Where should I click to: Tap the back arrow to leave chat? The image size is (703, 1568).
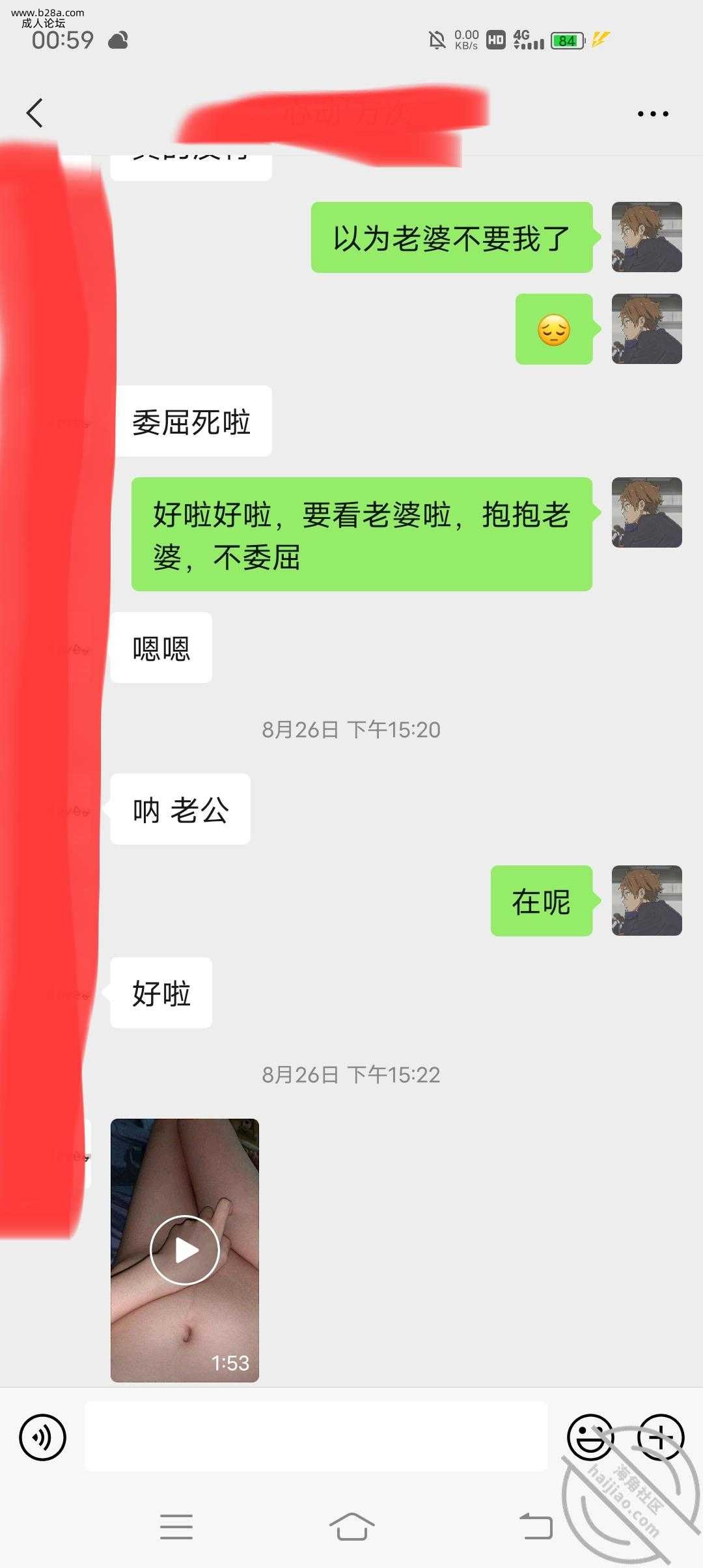pos(36,112)
